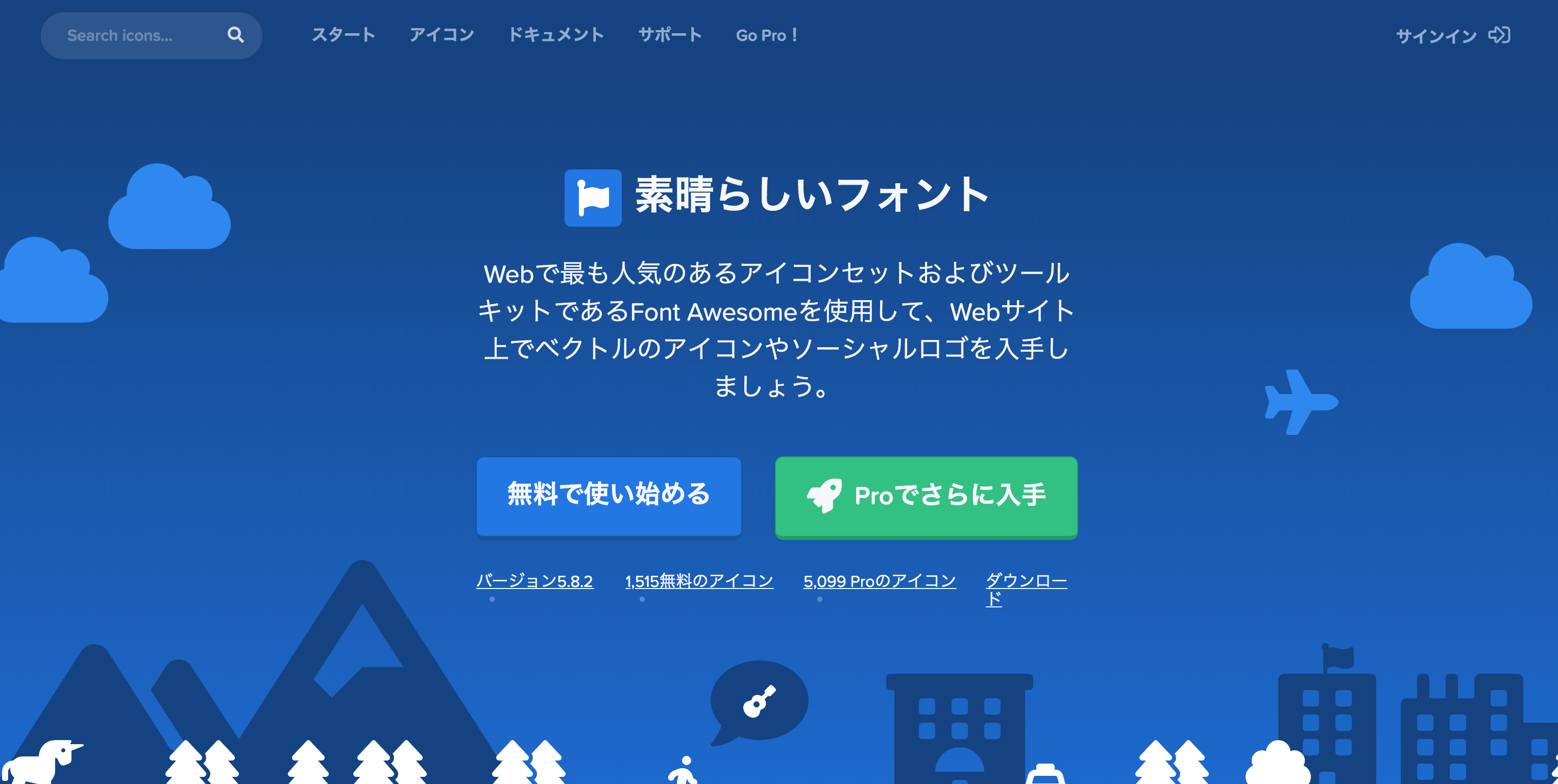
Task: Open the Go Pro! link
Action: click(x=767, y=36)
